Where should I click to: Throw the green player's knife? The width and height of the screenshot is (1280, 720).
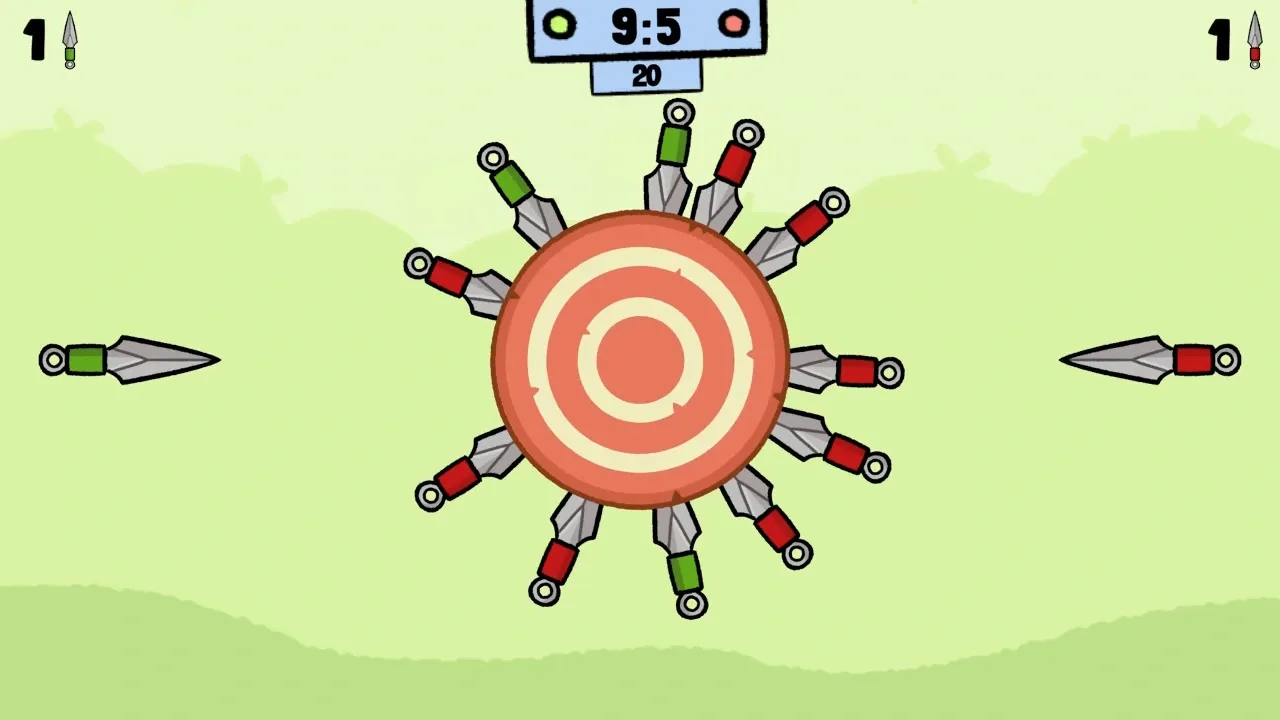[x=130, y=360]
